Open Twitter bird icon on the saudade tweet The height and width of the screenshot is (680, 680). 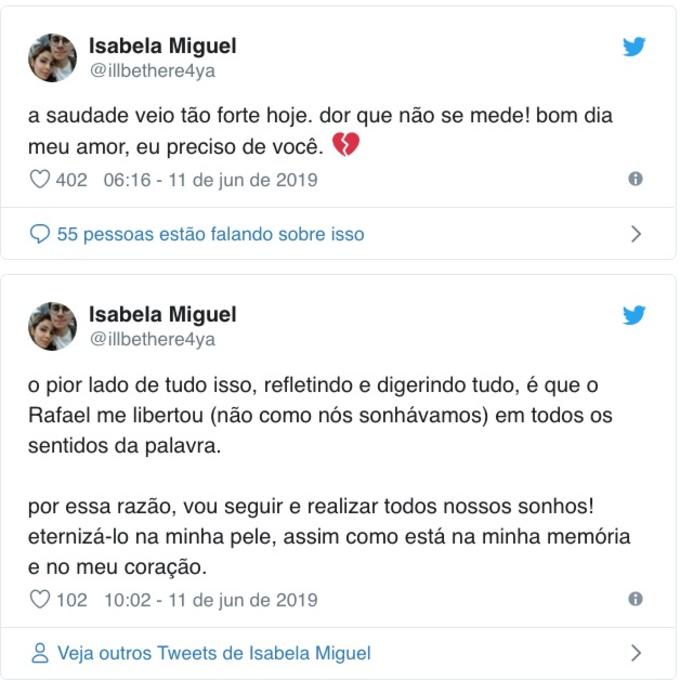634,47
